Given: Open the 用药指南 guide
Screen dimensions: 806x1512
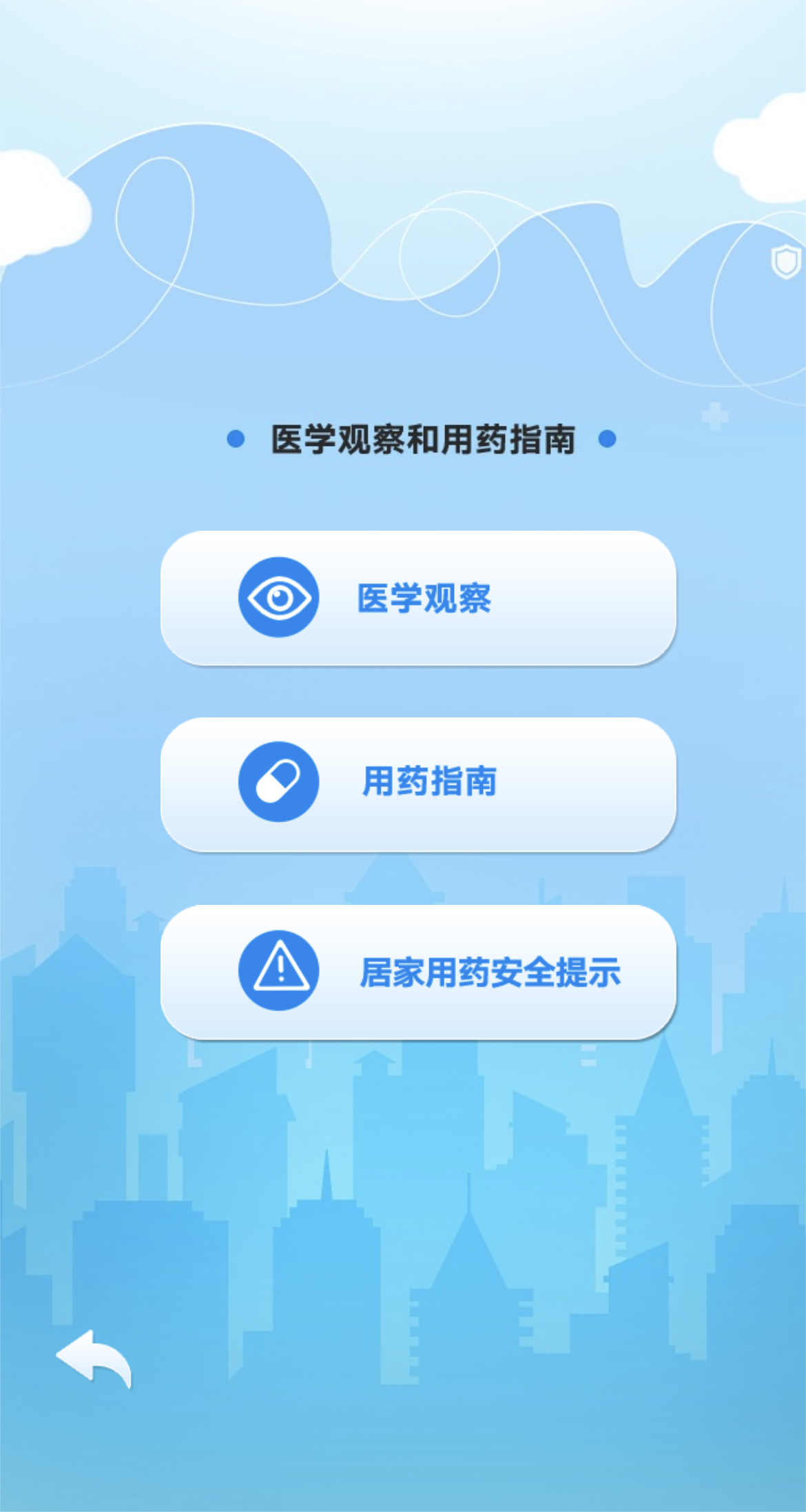Looking at the screenshot, I should click(418, 784).
